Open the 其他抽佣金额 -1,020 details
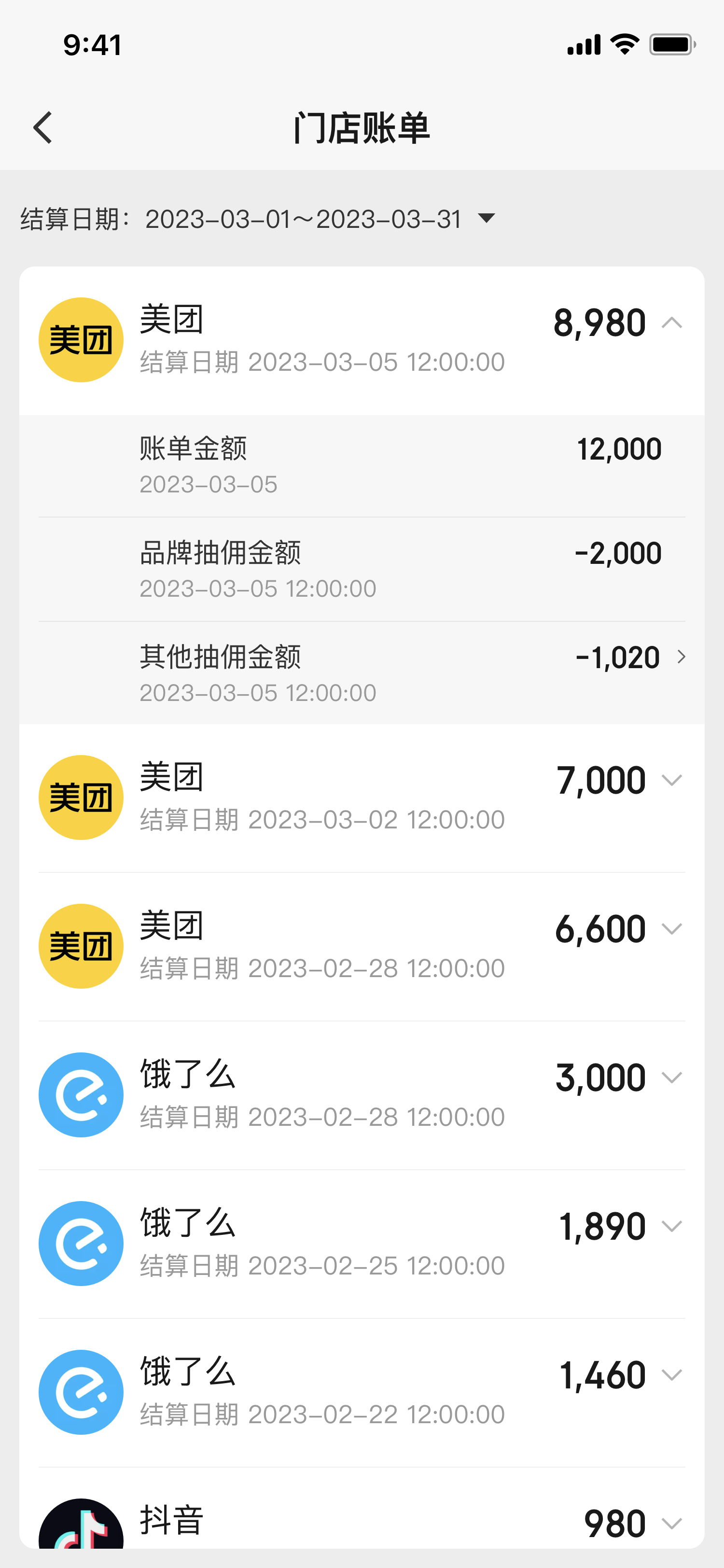 681,657
